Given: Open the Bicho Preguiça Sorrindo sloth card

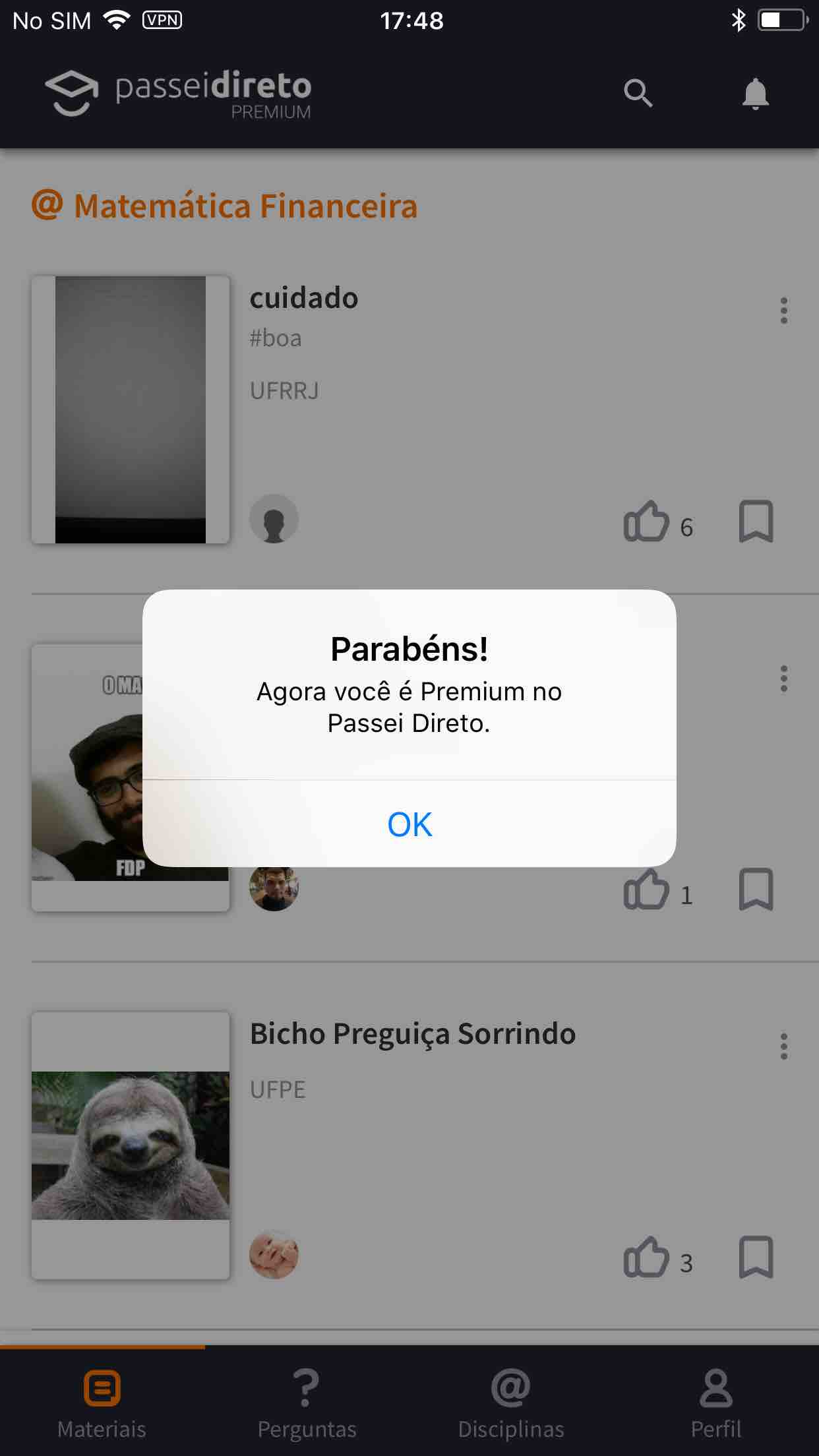Looking at the screenshot, I should (131, 1145).
